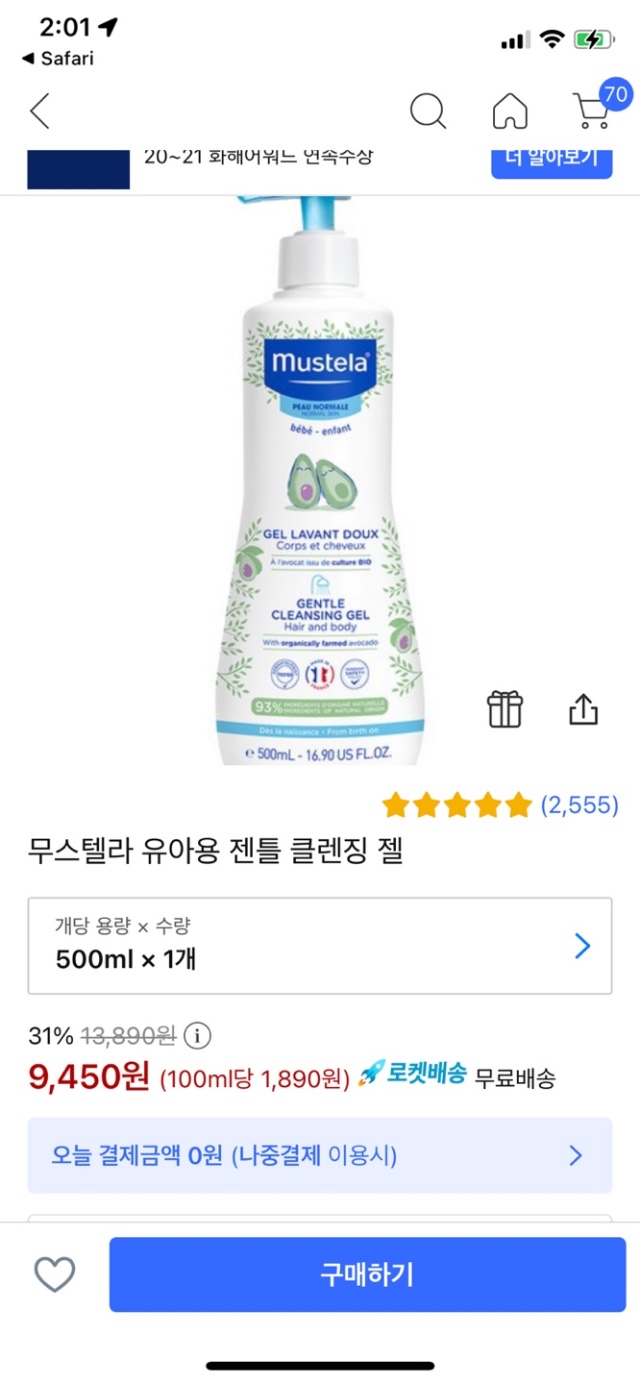Tap the 더 알아보기 banner button
Image resolution: width=640 pixels, height=1384 pixels.
551,160
